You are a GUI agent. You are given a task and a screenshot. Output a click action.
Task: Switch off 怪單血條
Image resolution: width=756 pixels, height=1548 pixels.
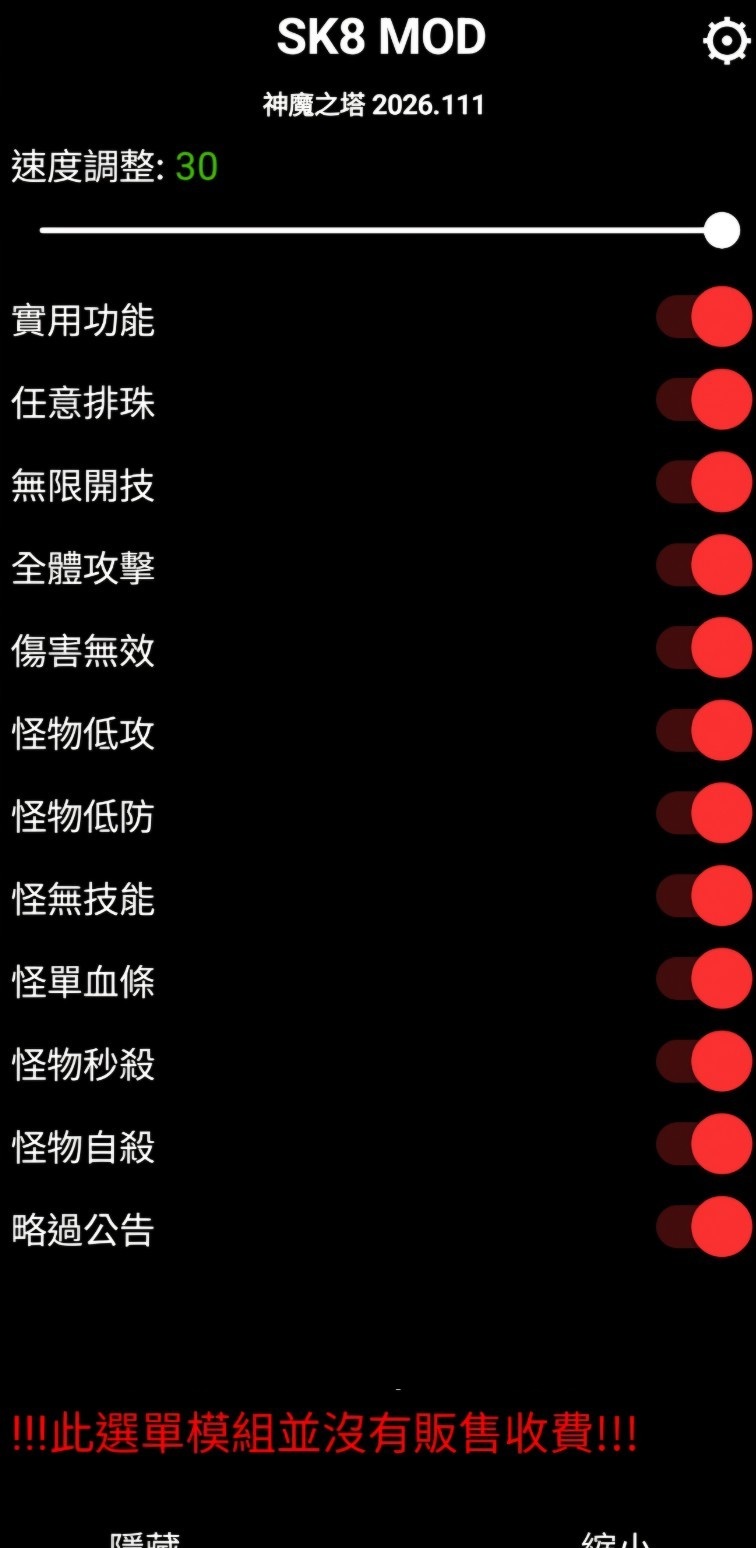[x=704, y=979]
